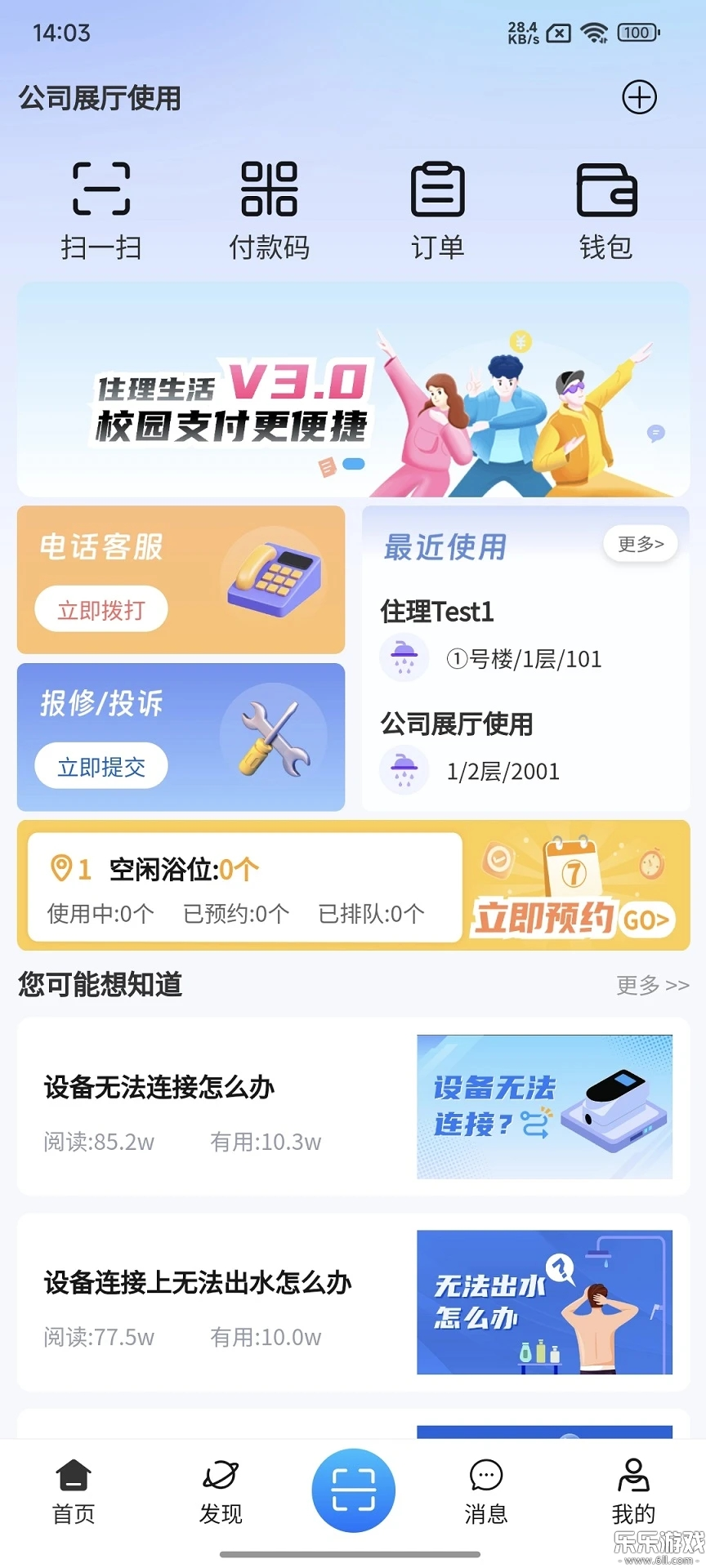Go to the 首页 tab
Viewport: 706px width, 1568px height.
74,1491
